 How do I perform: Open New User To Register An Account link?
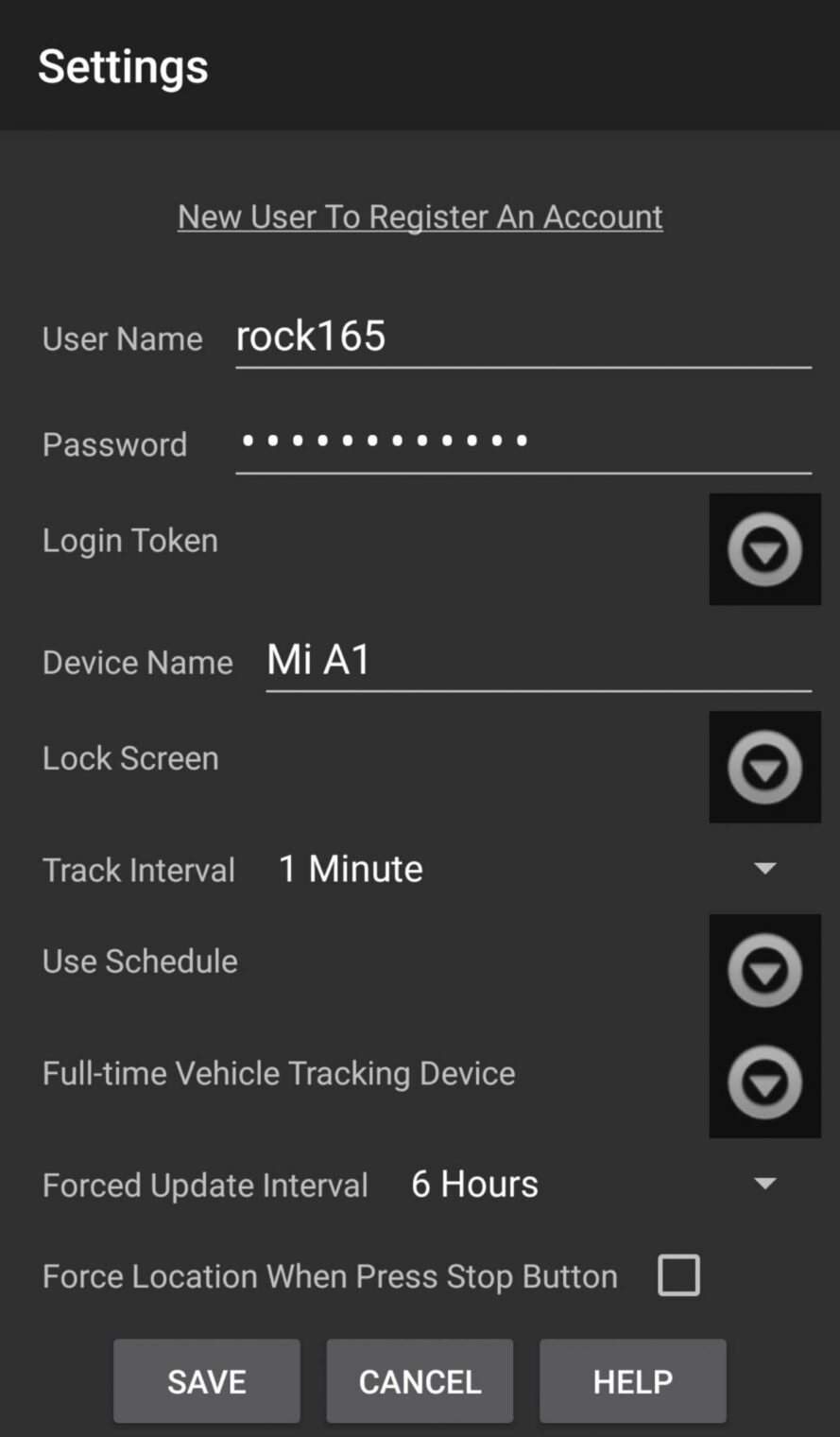point(420,216)
